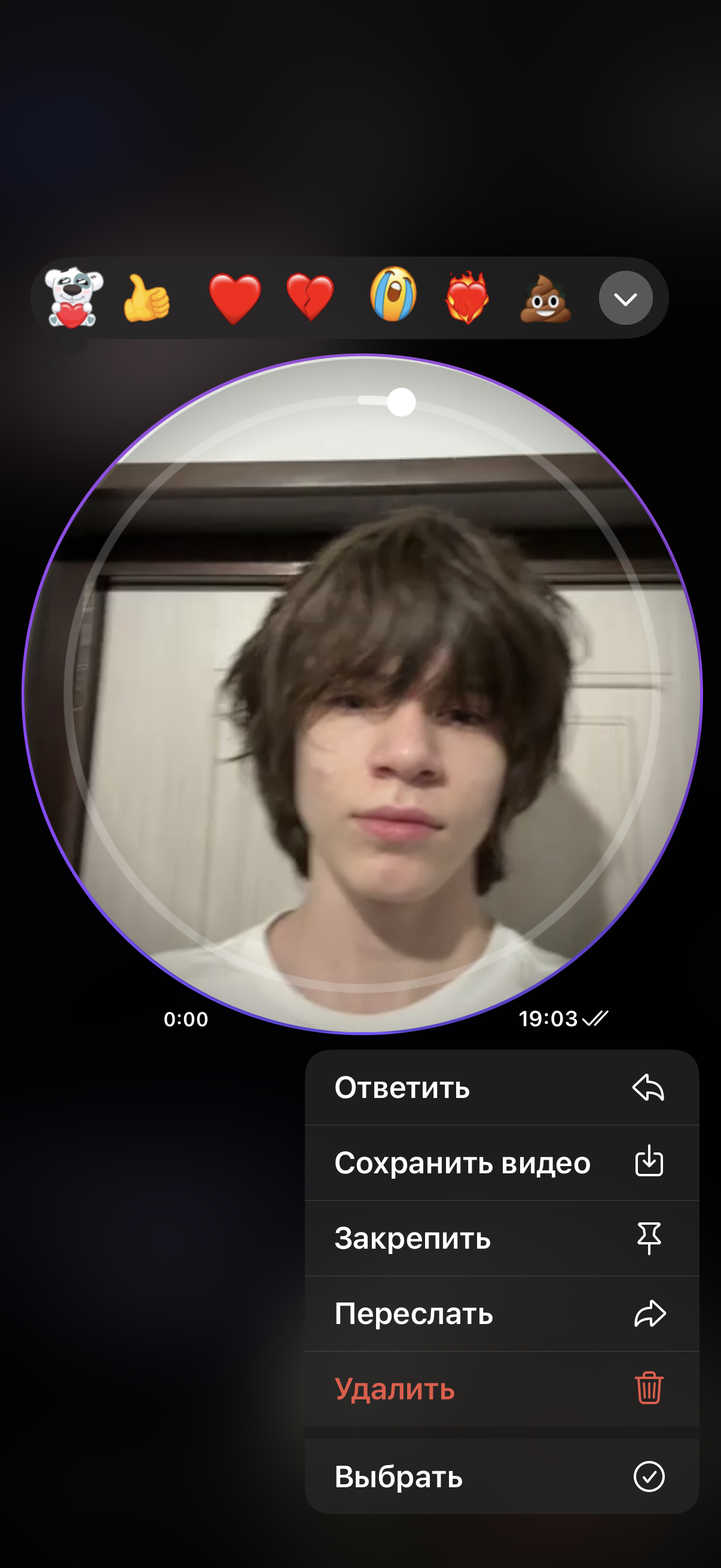Screen dimensions: 721x1568
Task: React with the bear holding heart sticker
Action: click(x=73, y=297)
